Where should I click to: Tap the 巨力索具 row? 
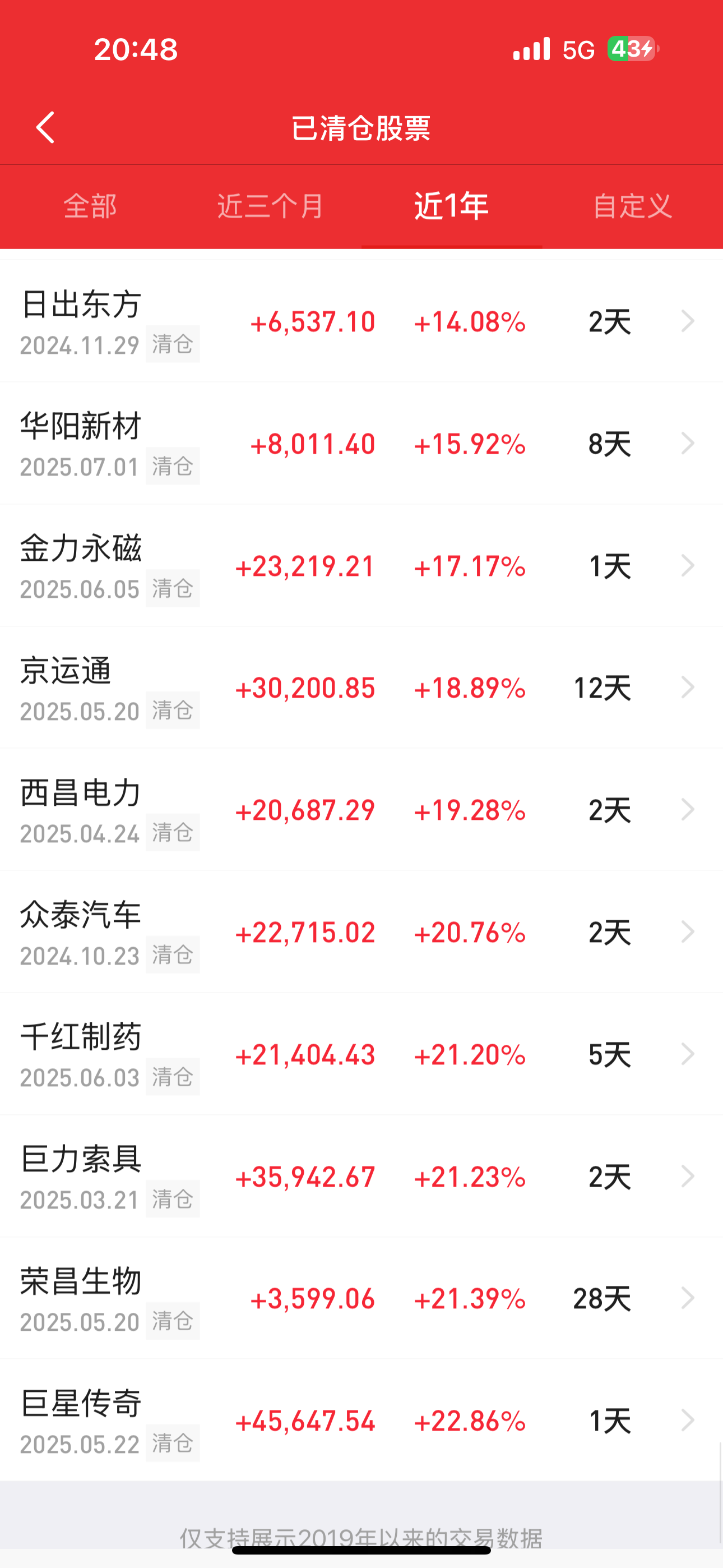[361, 1177]
